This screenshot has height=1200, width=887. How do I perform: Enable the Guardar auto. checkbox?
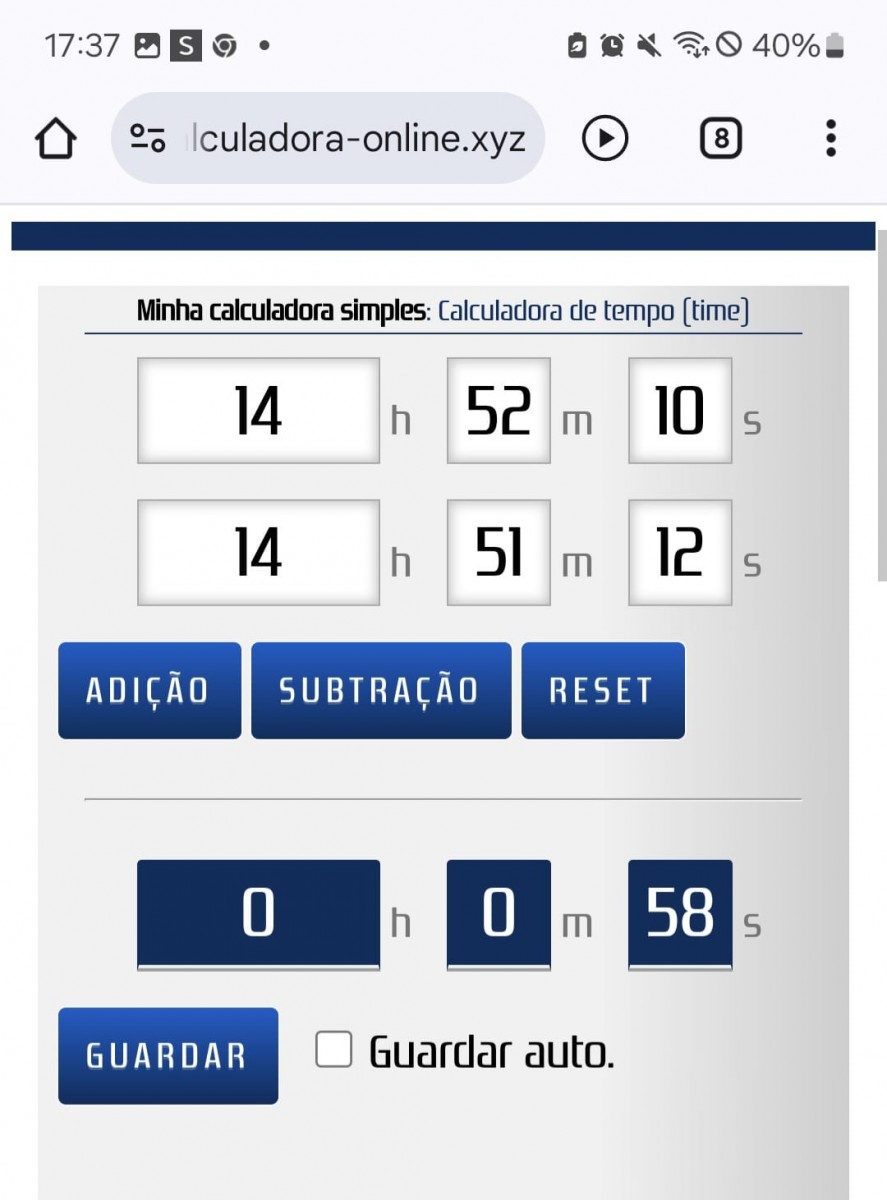coord(334,1050)
